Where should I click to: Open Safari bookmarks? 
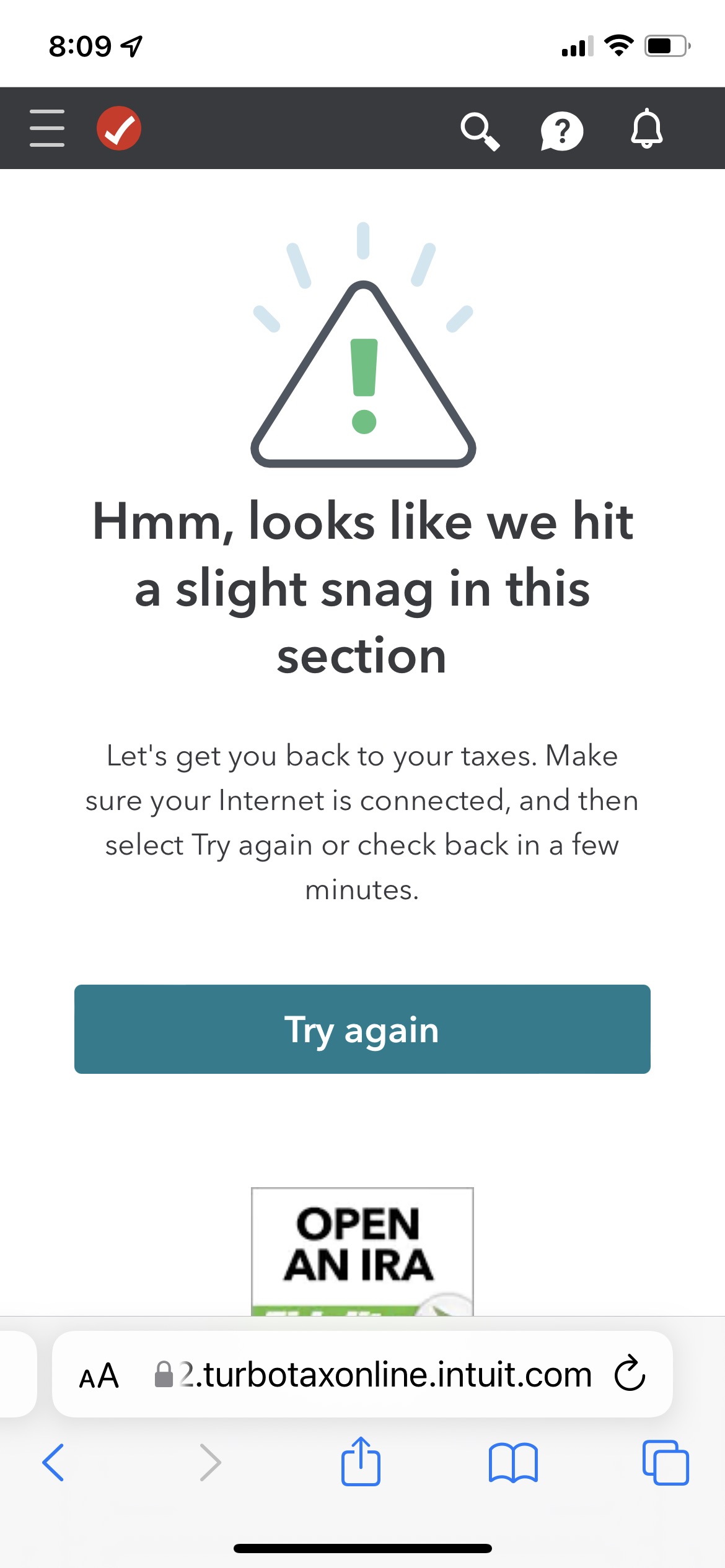513,1463
